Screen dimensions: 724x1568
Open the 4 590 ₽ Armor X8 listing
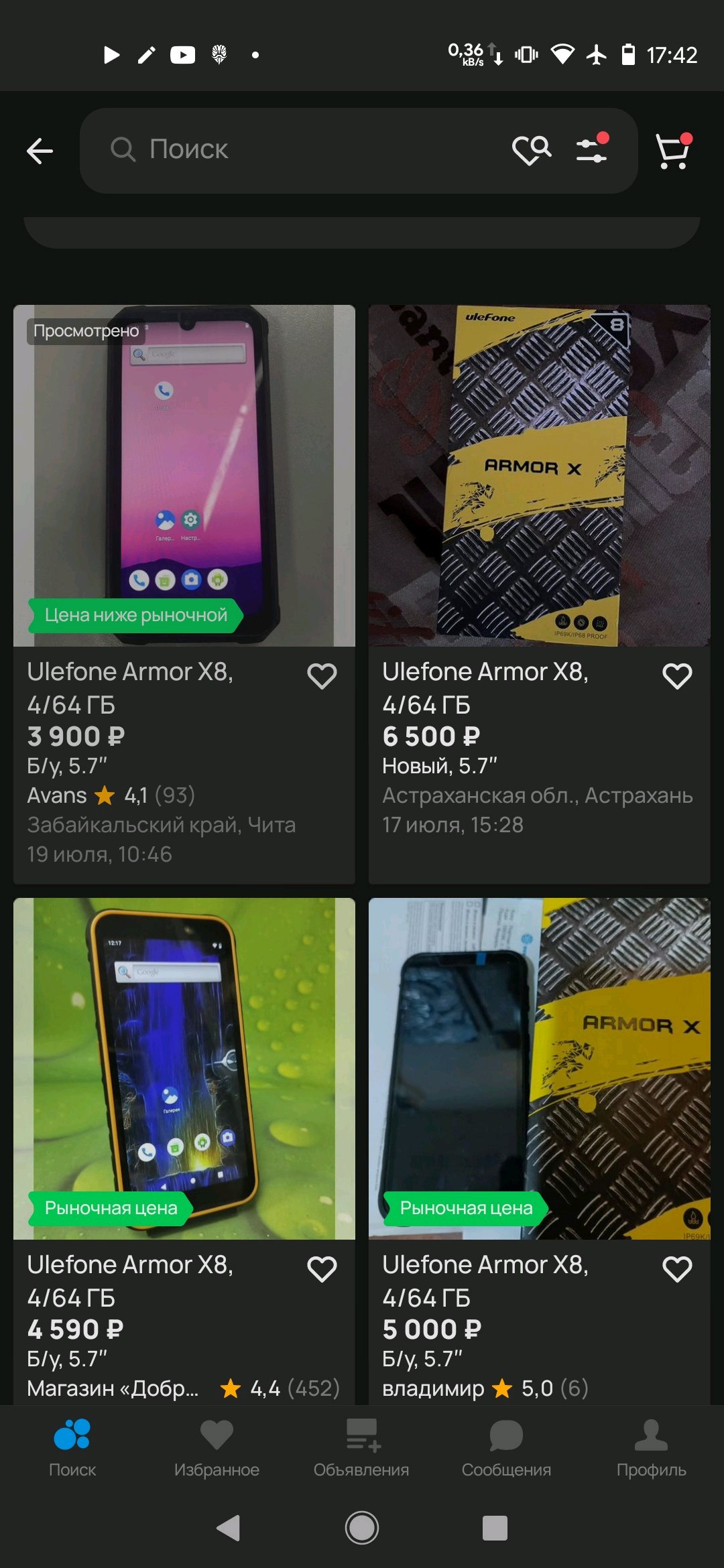pyautogui.click(x=184, y=1069)
